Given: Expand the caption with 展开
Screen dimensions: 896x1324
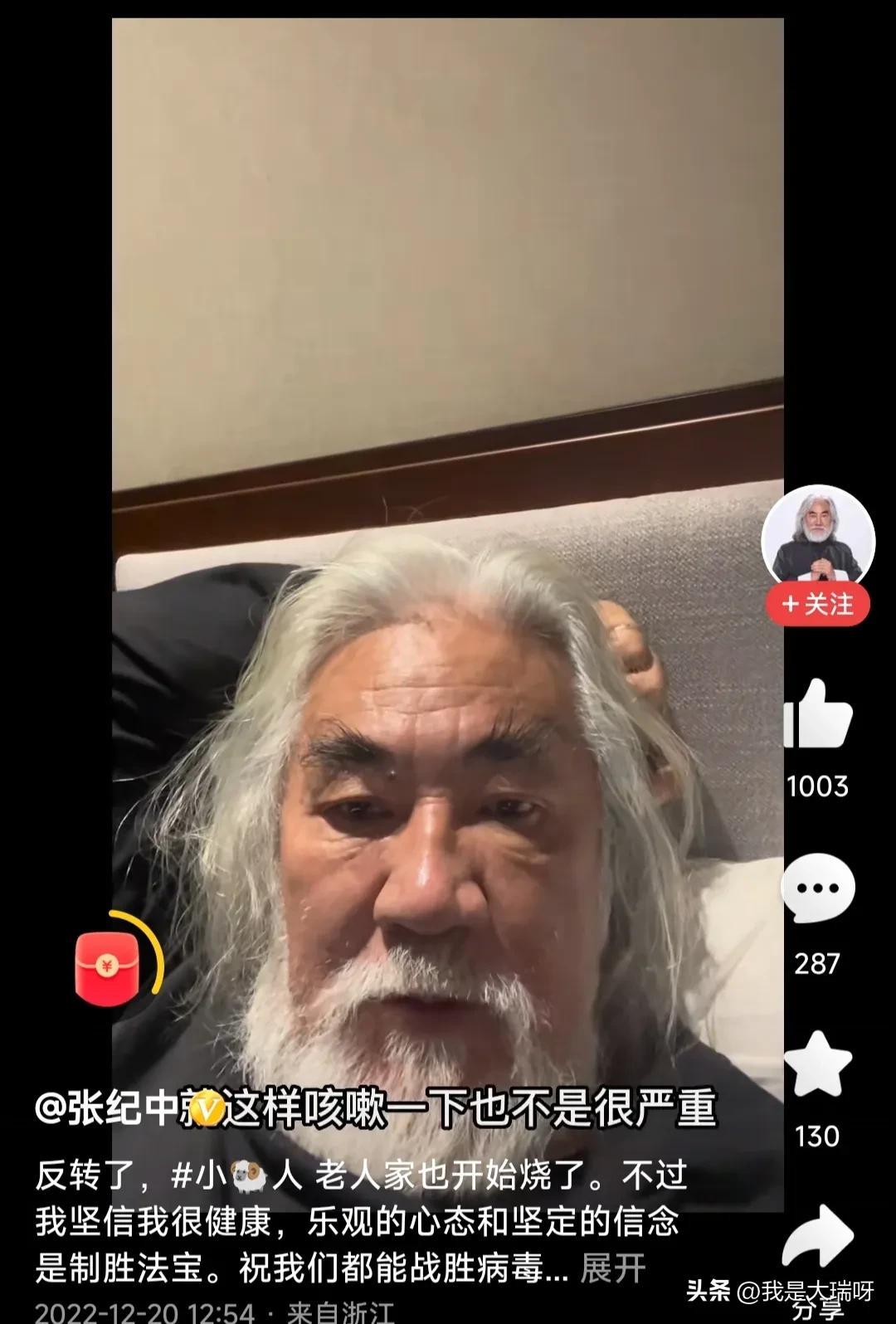Looking at the screenshot, I should 612,1268.
